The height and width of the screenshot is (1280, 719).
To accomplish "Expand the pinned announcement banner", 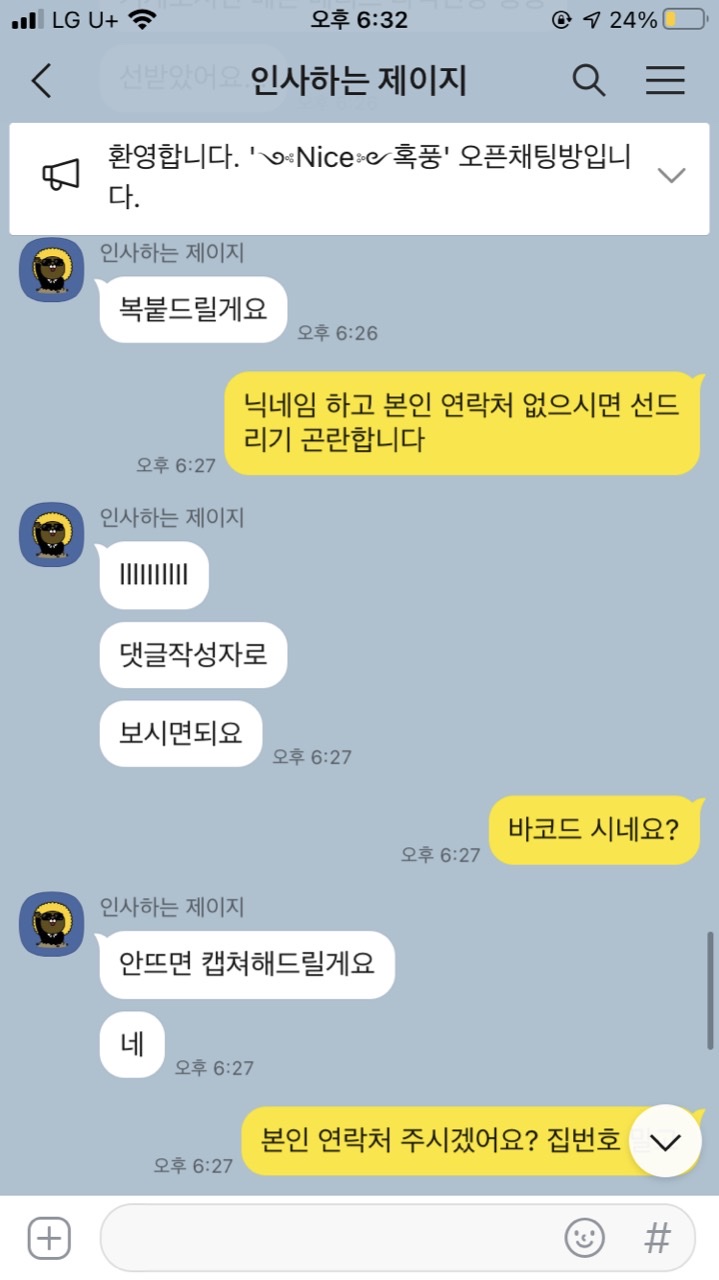I will click(x=671, y=175).
